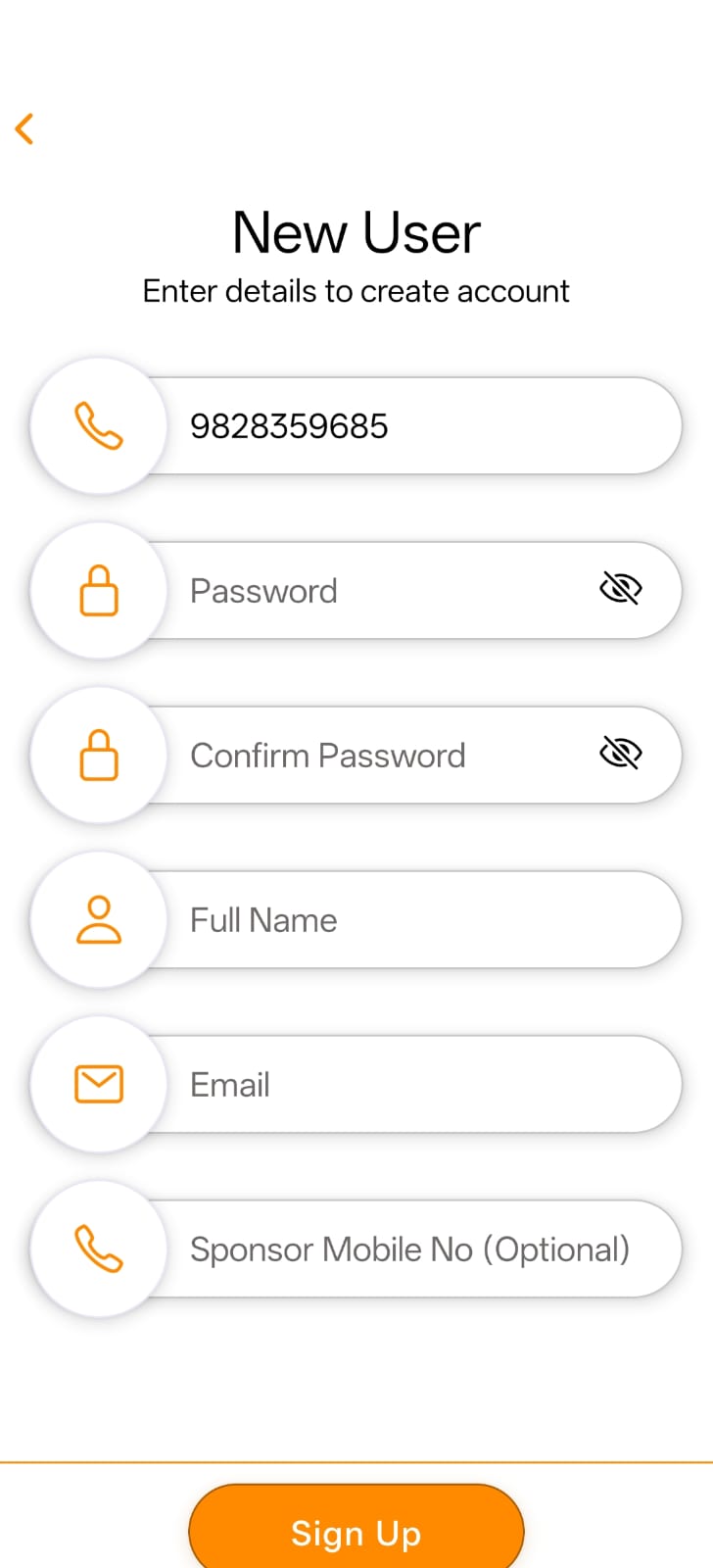The width and height of the screenshot is (713, 1568).
Task: Select the Confirm Password field
Action: point(382,756)
